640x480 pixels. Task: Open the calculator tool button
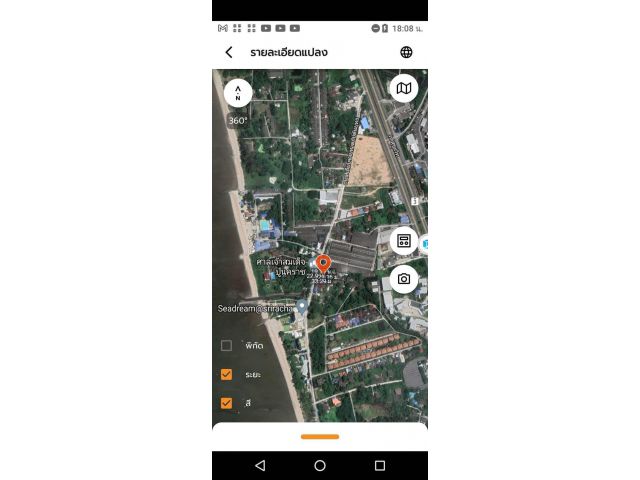(x=404, y=241)
